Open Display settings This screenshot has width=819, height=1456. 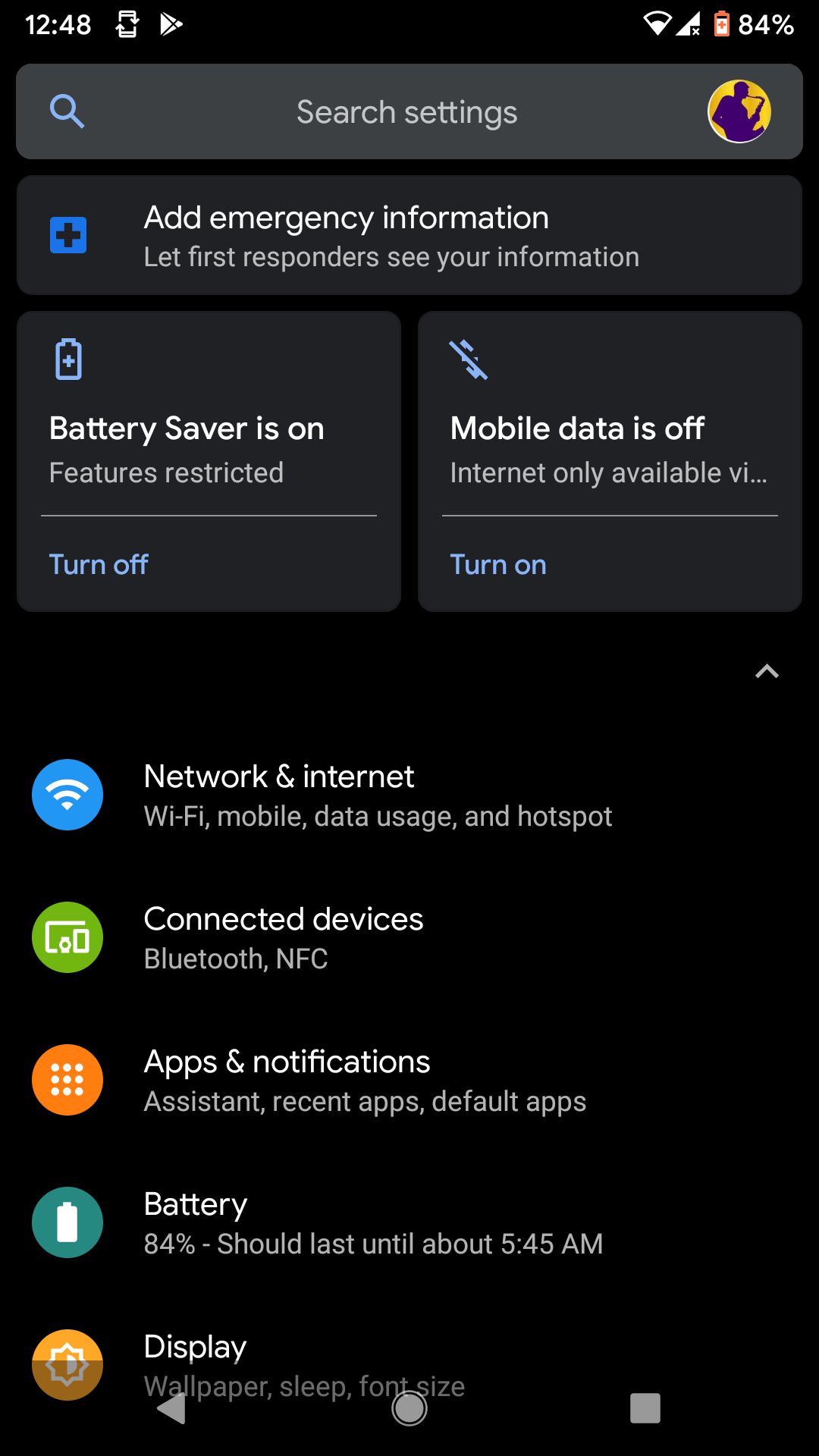(x=409, y=1365)
